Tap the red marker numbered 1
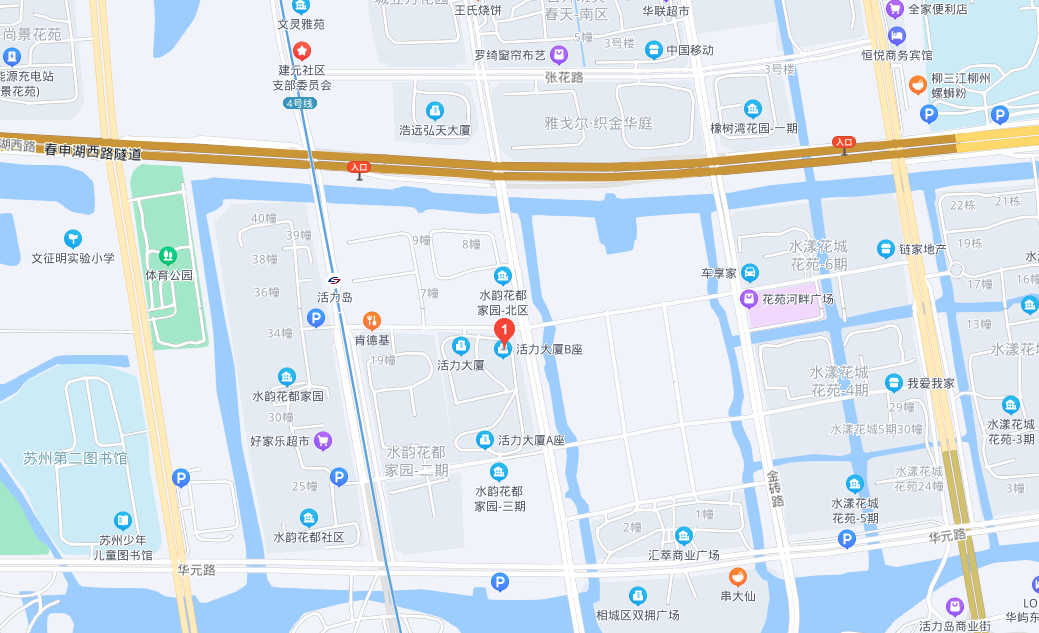1039x633 pixels. pyautogui.click(x=506, y=330)
